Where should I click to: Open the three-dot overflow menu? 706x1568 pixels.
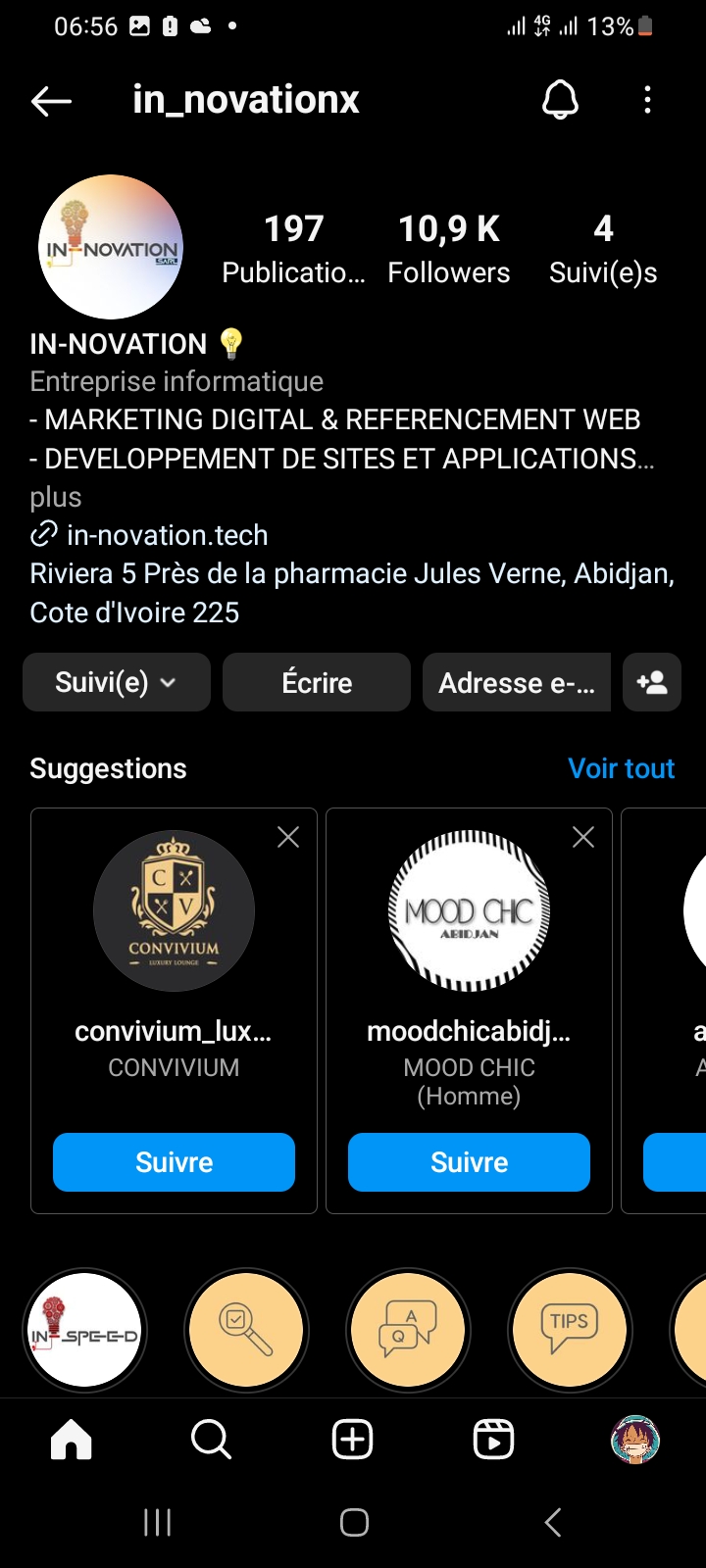coord(647,100)
